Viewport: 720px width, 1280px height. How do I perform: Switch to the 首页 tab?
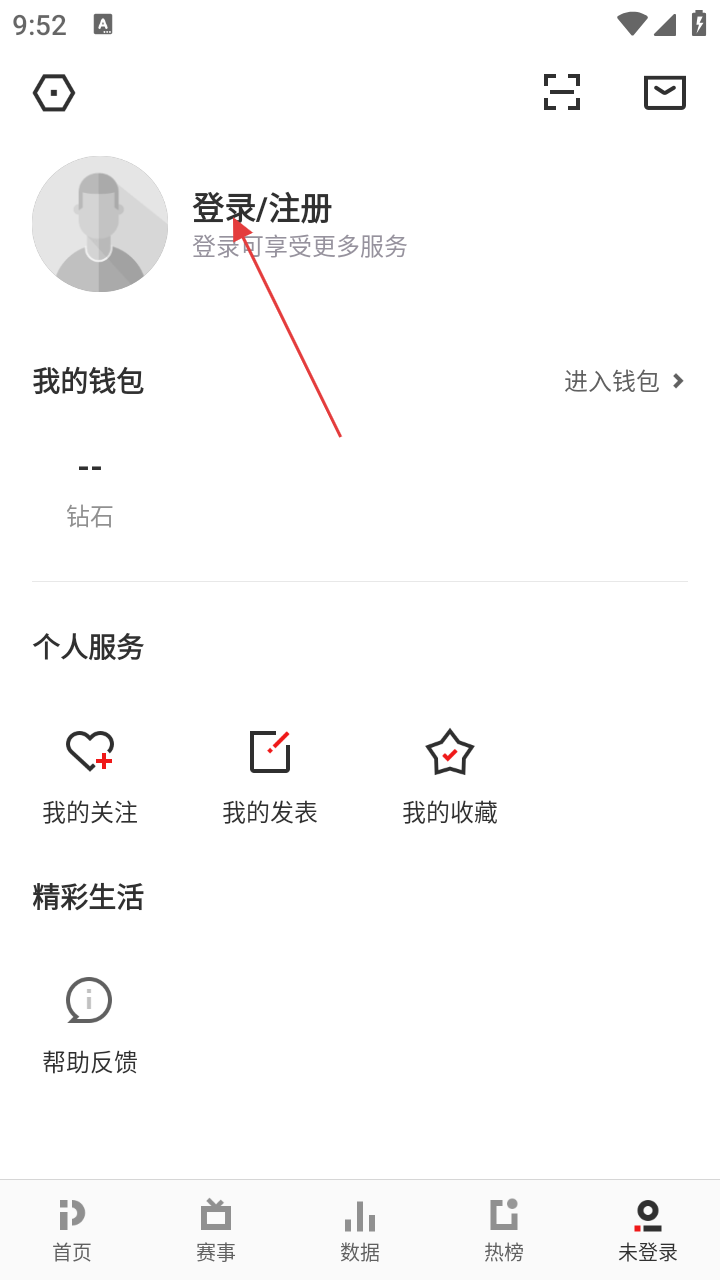coord(72,1230)
